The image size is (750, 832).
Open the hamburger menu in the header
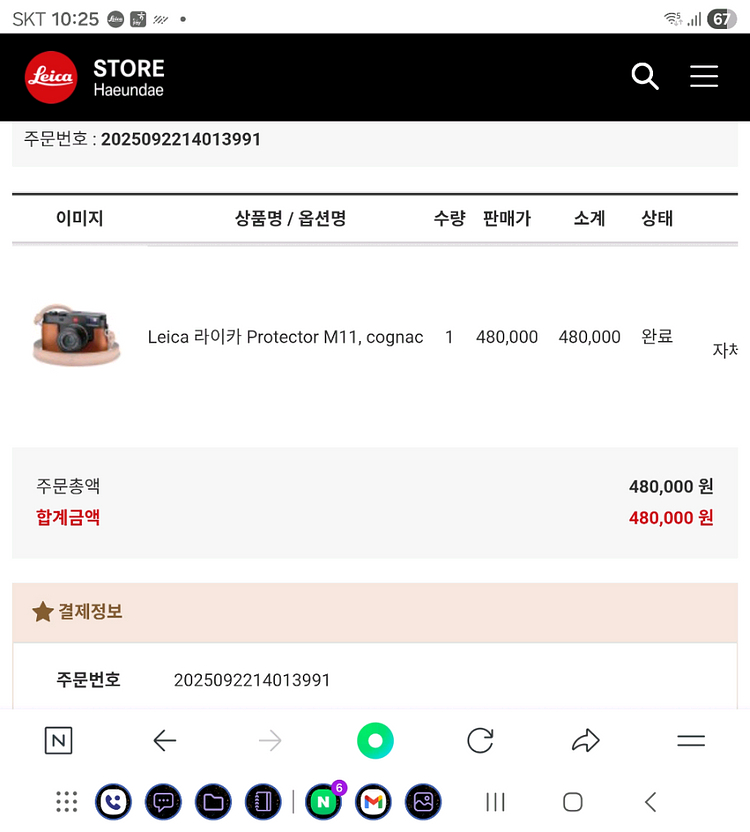tap(704, 76)
